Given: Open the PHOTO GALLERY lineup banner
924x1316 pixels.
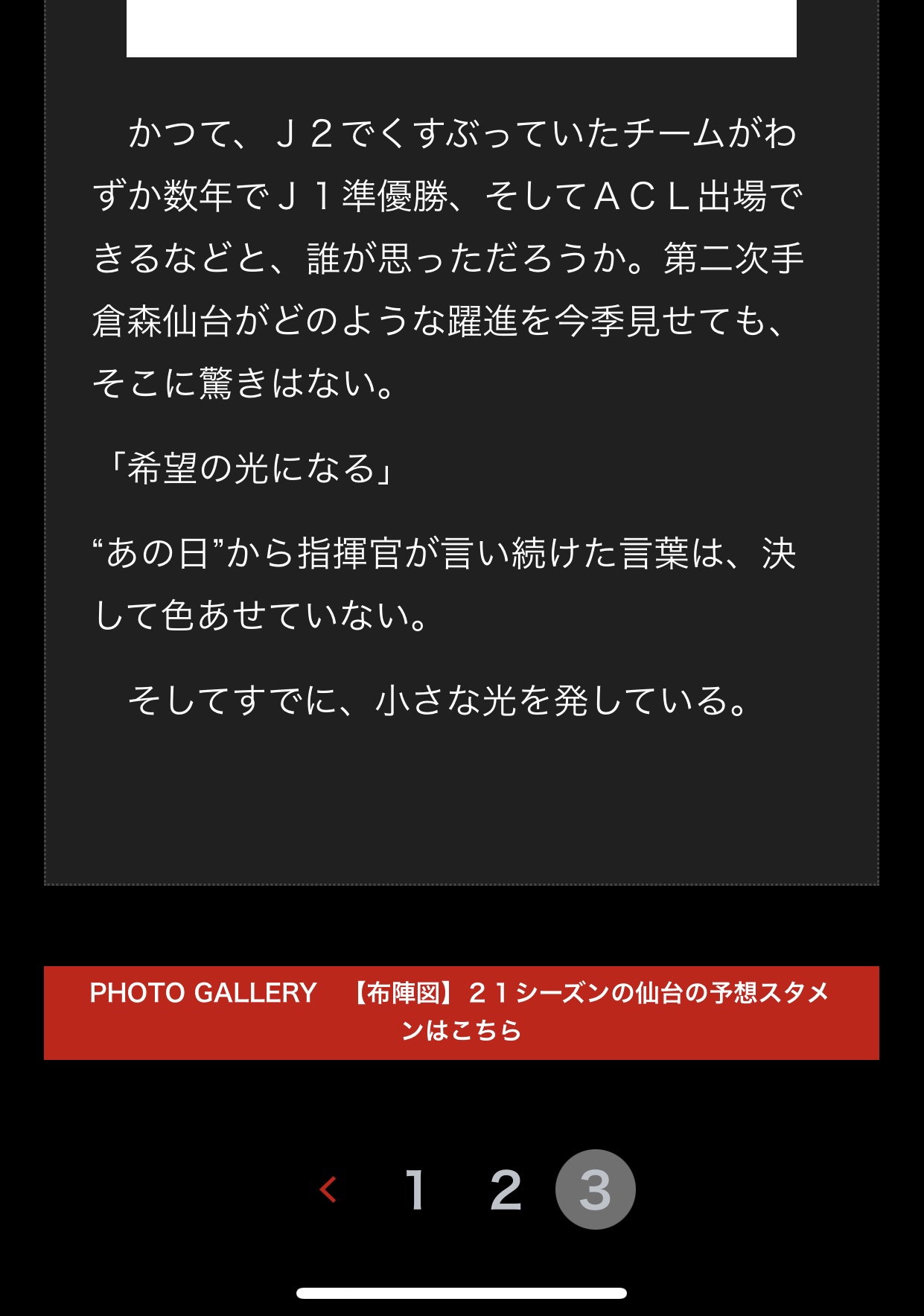Looking at the screenshot, I should 461,1012.
